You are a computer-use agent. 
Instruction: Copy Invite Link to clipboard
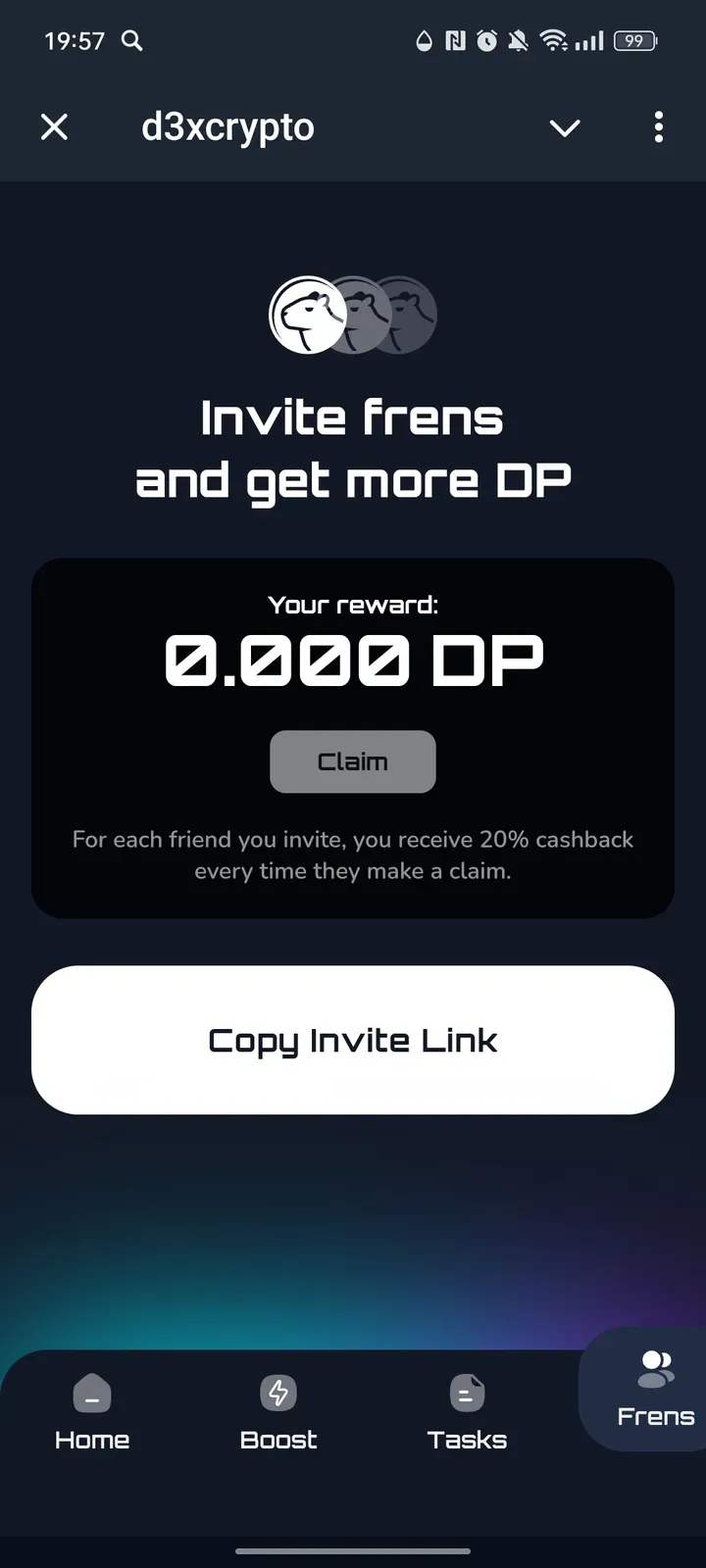[353, 1040]
